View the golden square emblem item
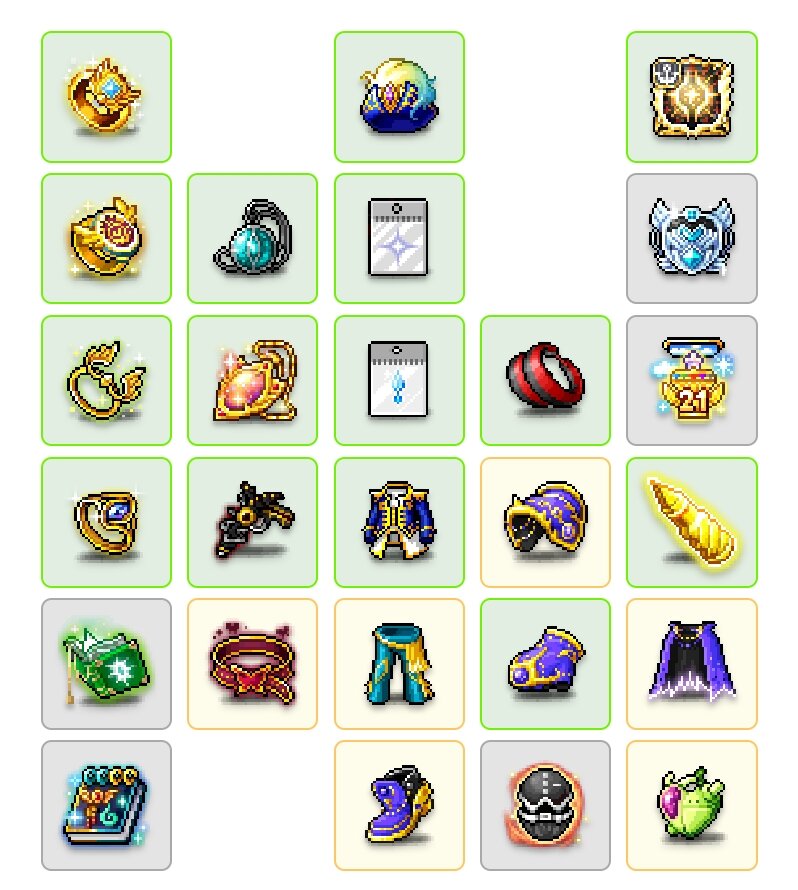This screenshot has height=890, width=798. pos(691,96)
